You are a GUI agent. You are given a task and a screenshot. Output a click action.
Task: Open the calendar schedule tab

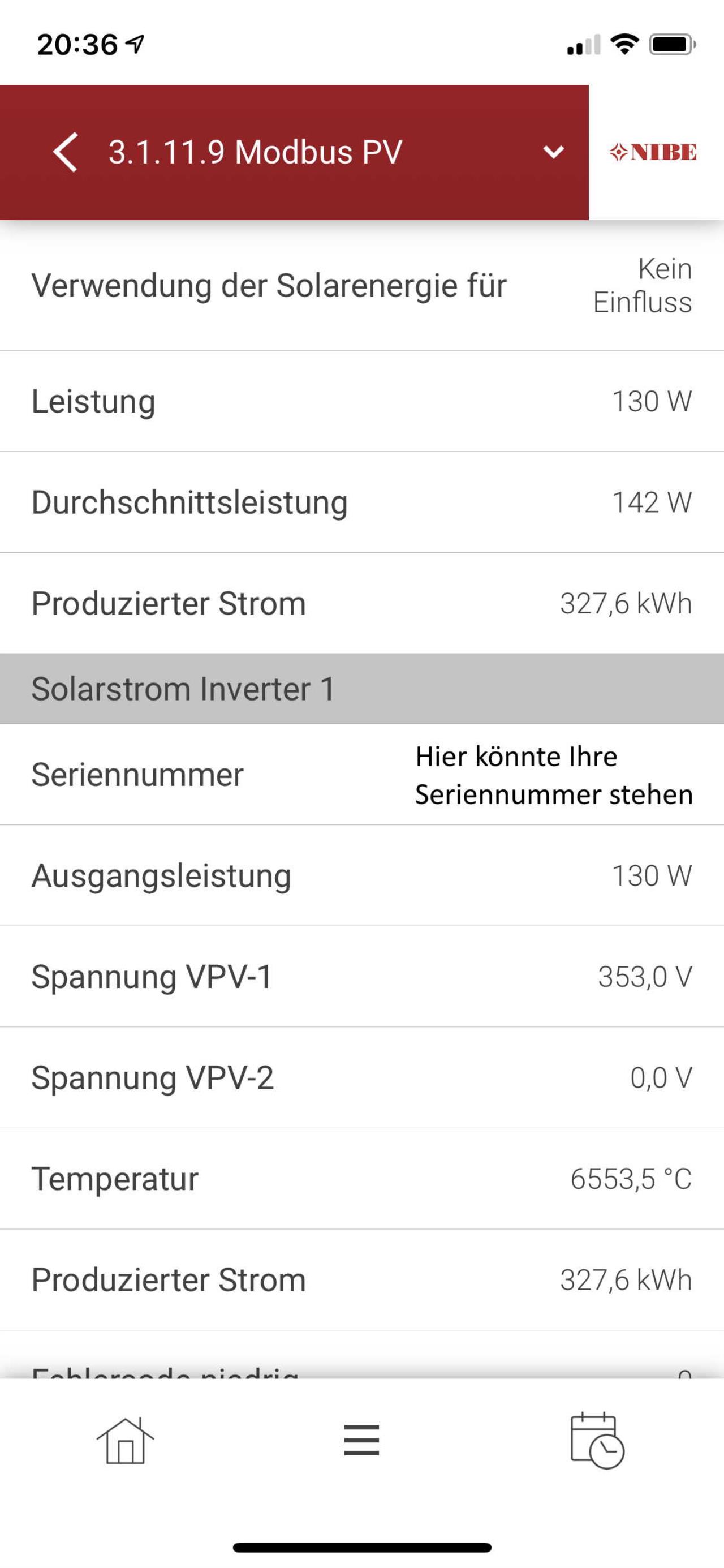point(597,1440)
